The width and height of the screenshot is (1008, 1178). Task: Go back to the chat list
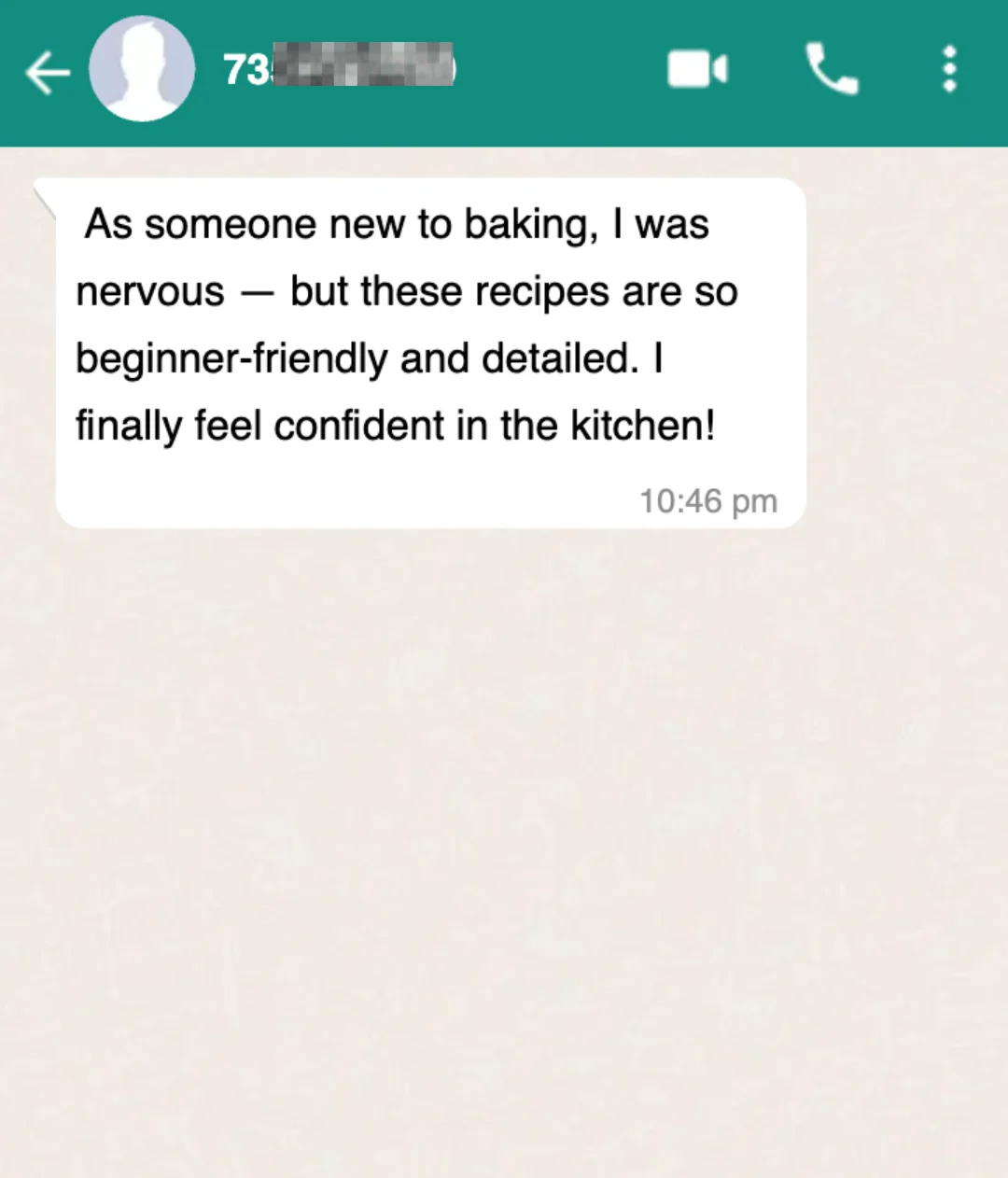tap(47, 72)
